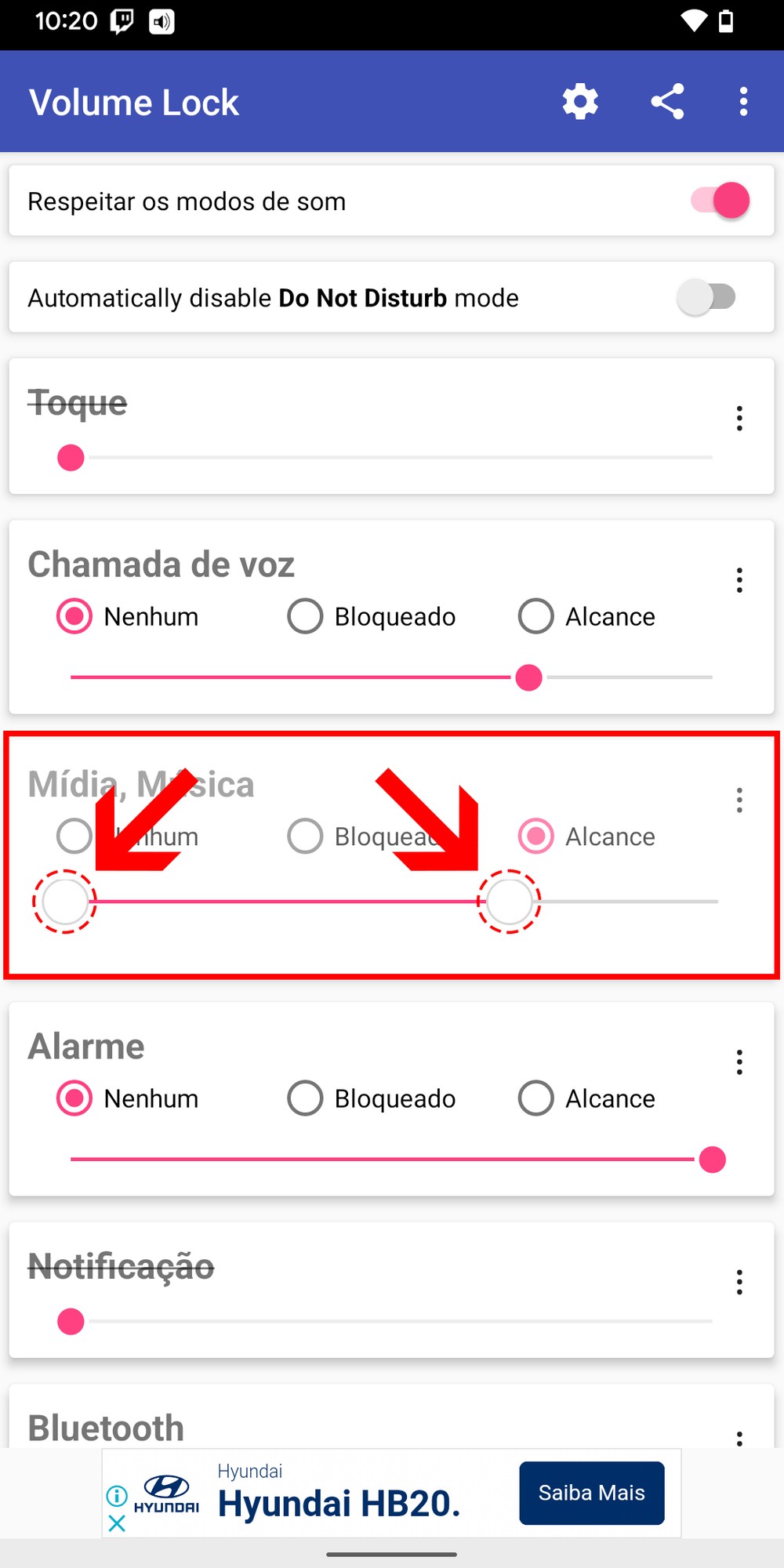Open Mídia, Música options menu

[x=739, y=800]
